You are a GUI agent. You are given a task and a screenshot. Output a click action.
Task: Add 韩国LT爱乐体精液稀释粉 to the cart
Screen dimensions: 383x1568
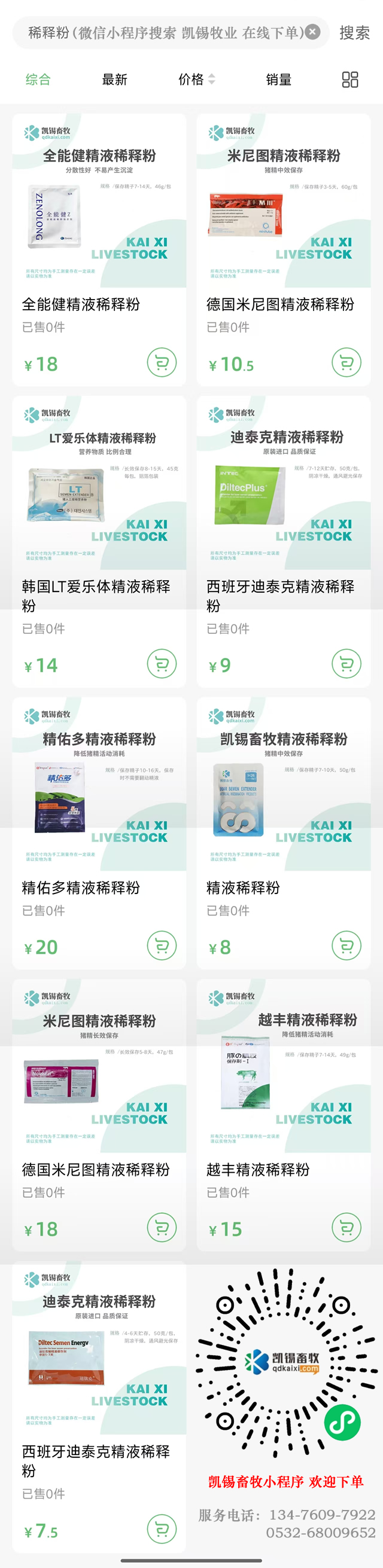[x=162, y=664]
